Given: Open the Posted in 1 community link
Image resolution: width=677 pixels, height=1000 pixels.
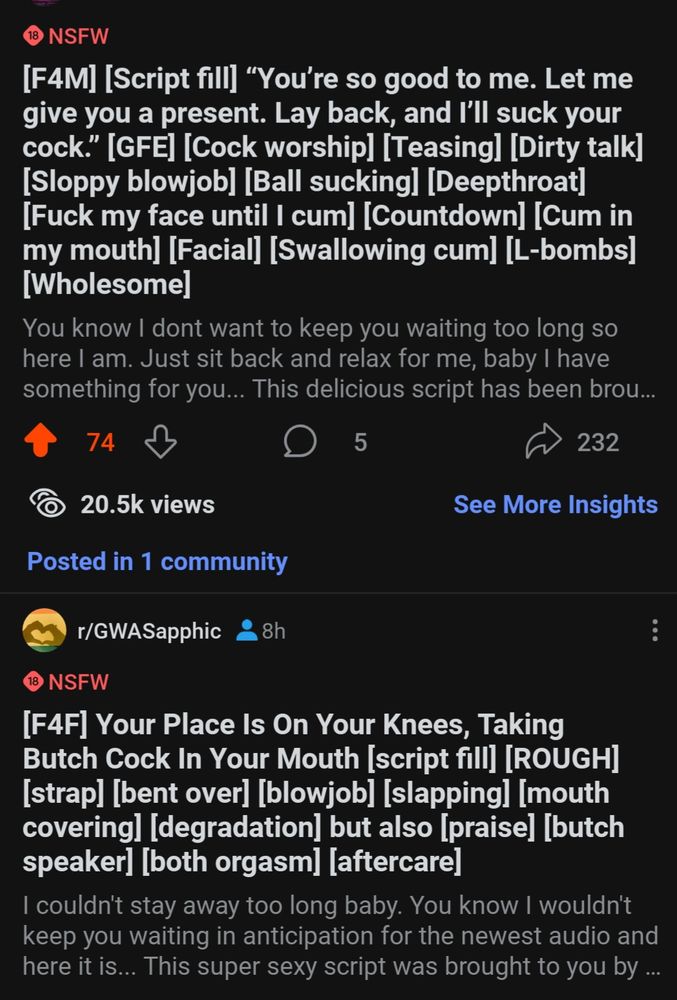Looking at the screenshot, I should tap(157, 562).
